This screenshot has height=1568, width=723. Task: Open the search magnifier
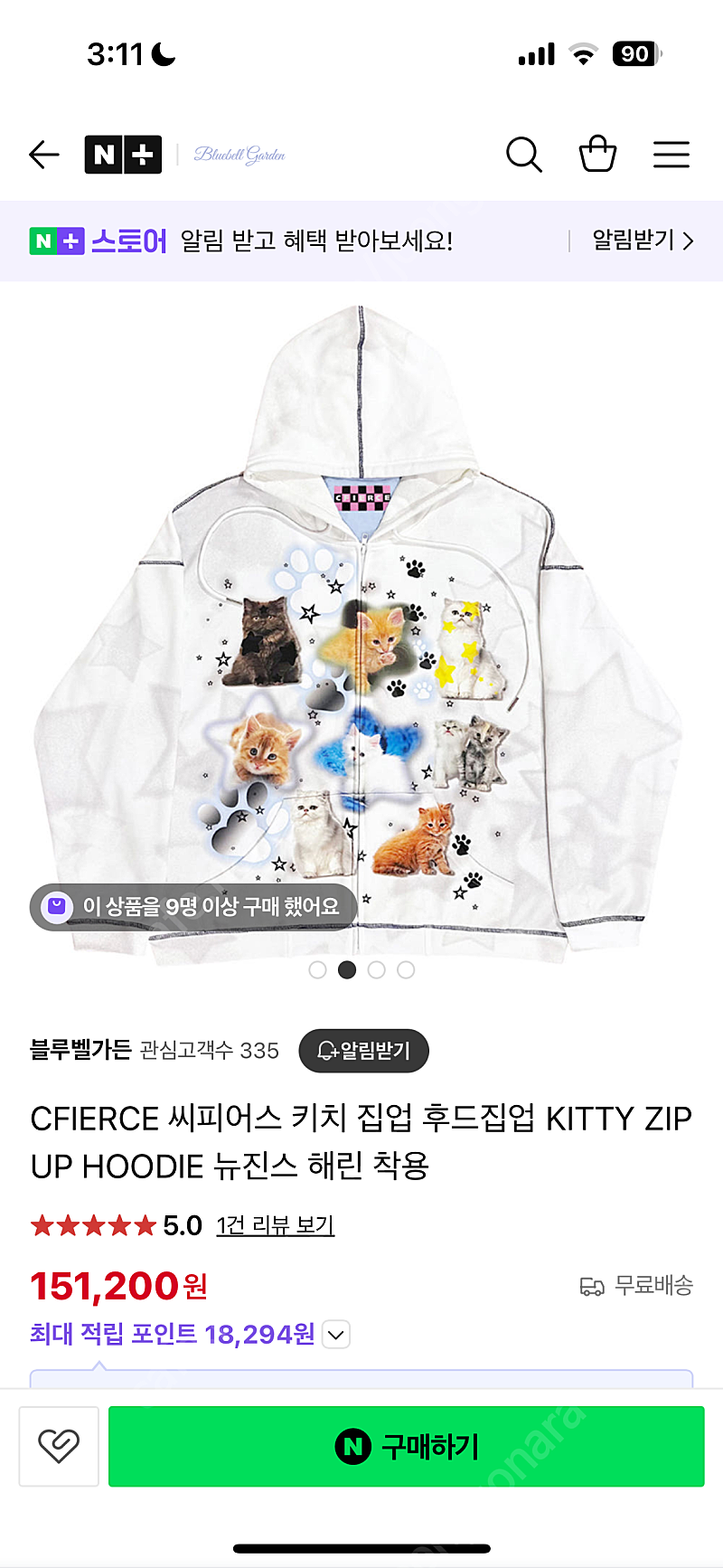coord(523,155)
